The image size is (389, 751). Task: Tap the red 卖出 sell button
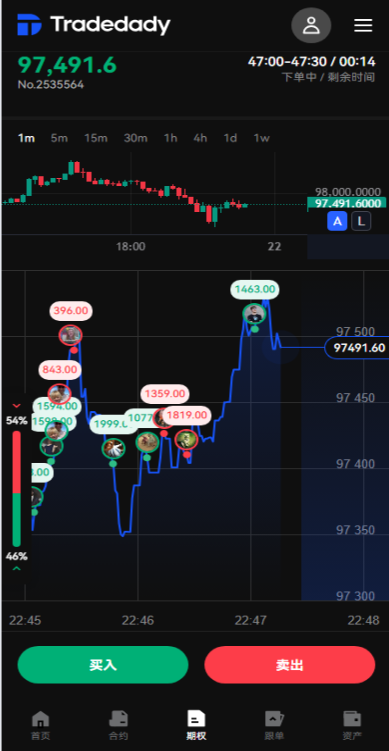pyautogui.click(x=290, y=665)
